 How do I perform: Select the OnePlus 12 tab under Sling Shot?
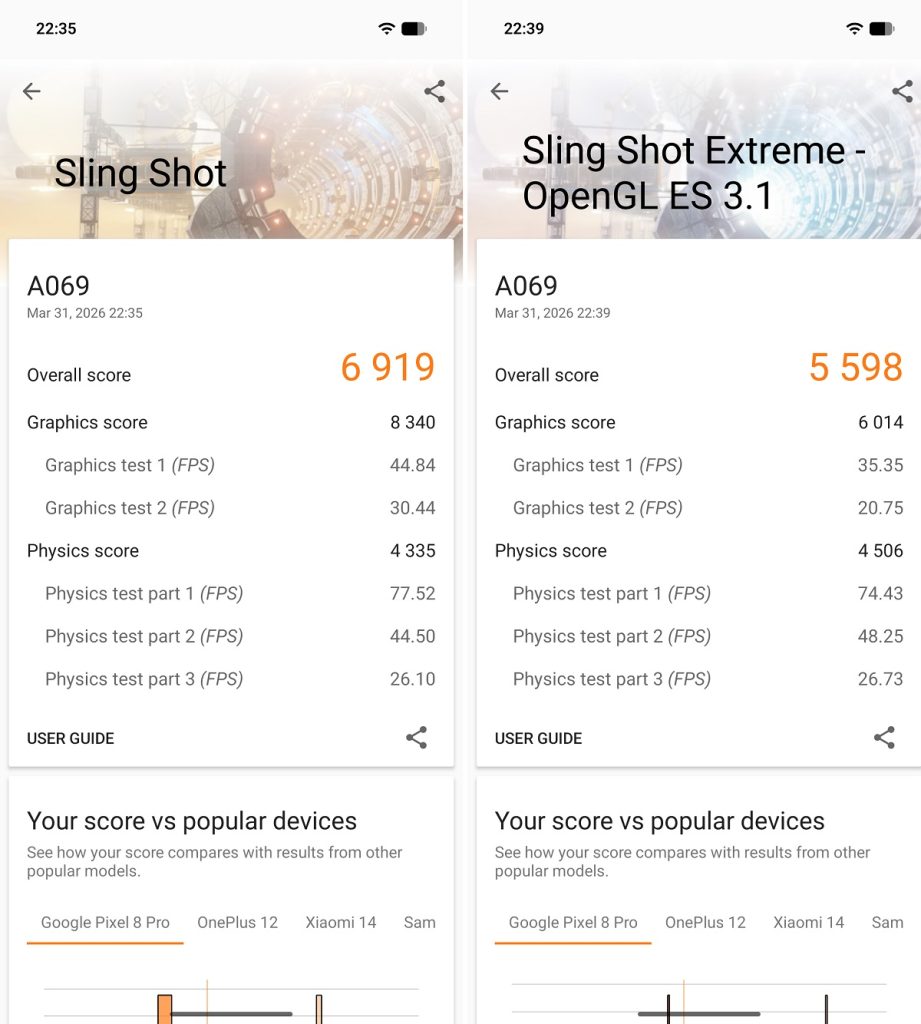tap(237, 922)
